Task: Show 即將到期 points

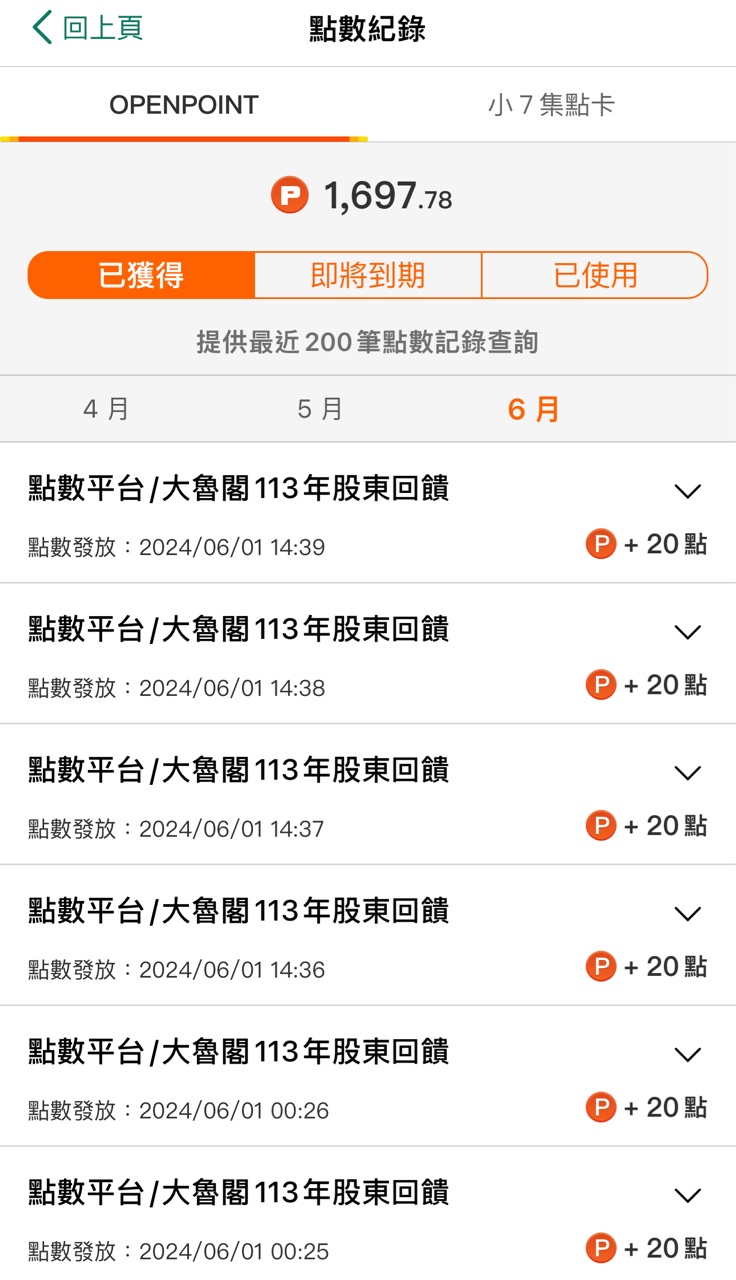Action: (368, 275)
